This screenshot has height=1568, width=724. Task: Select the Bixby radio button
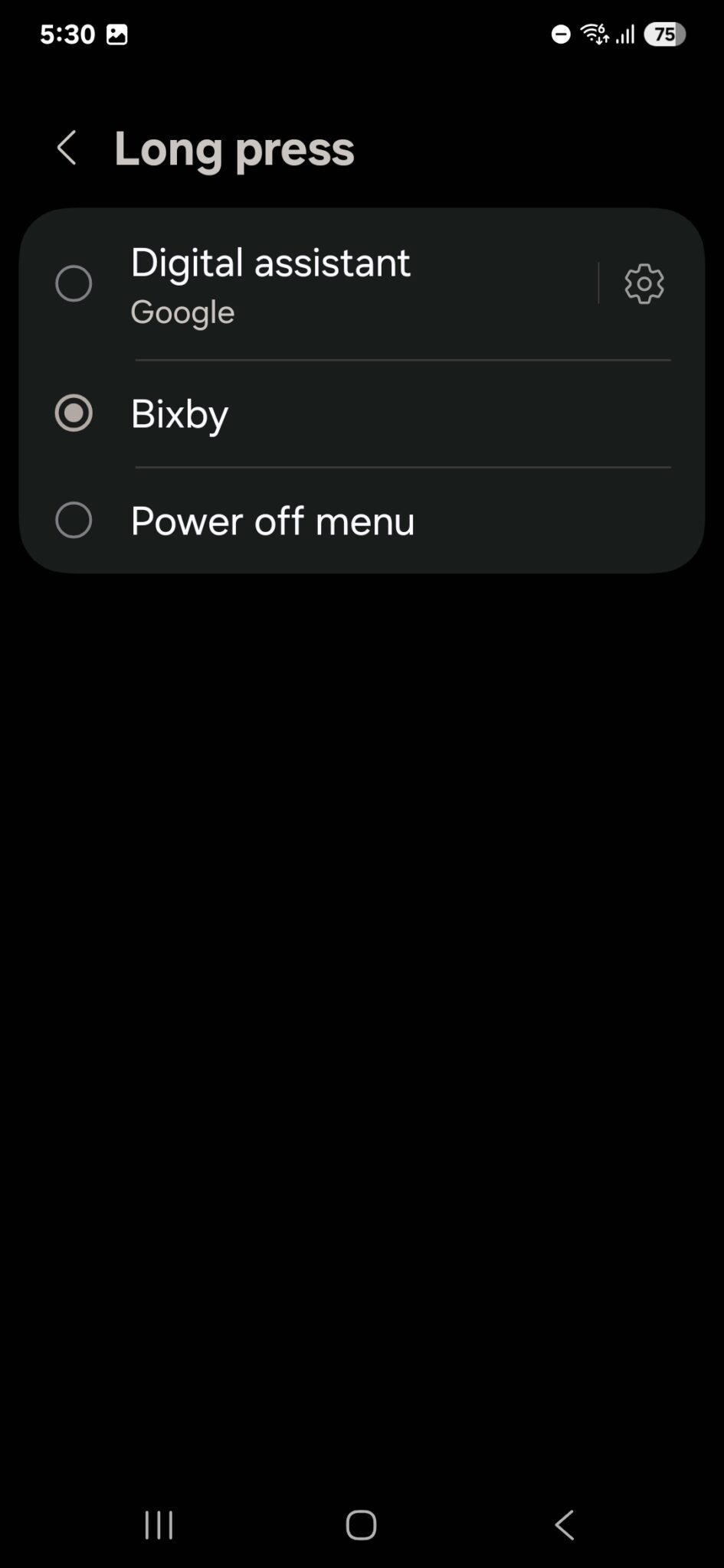74,413
